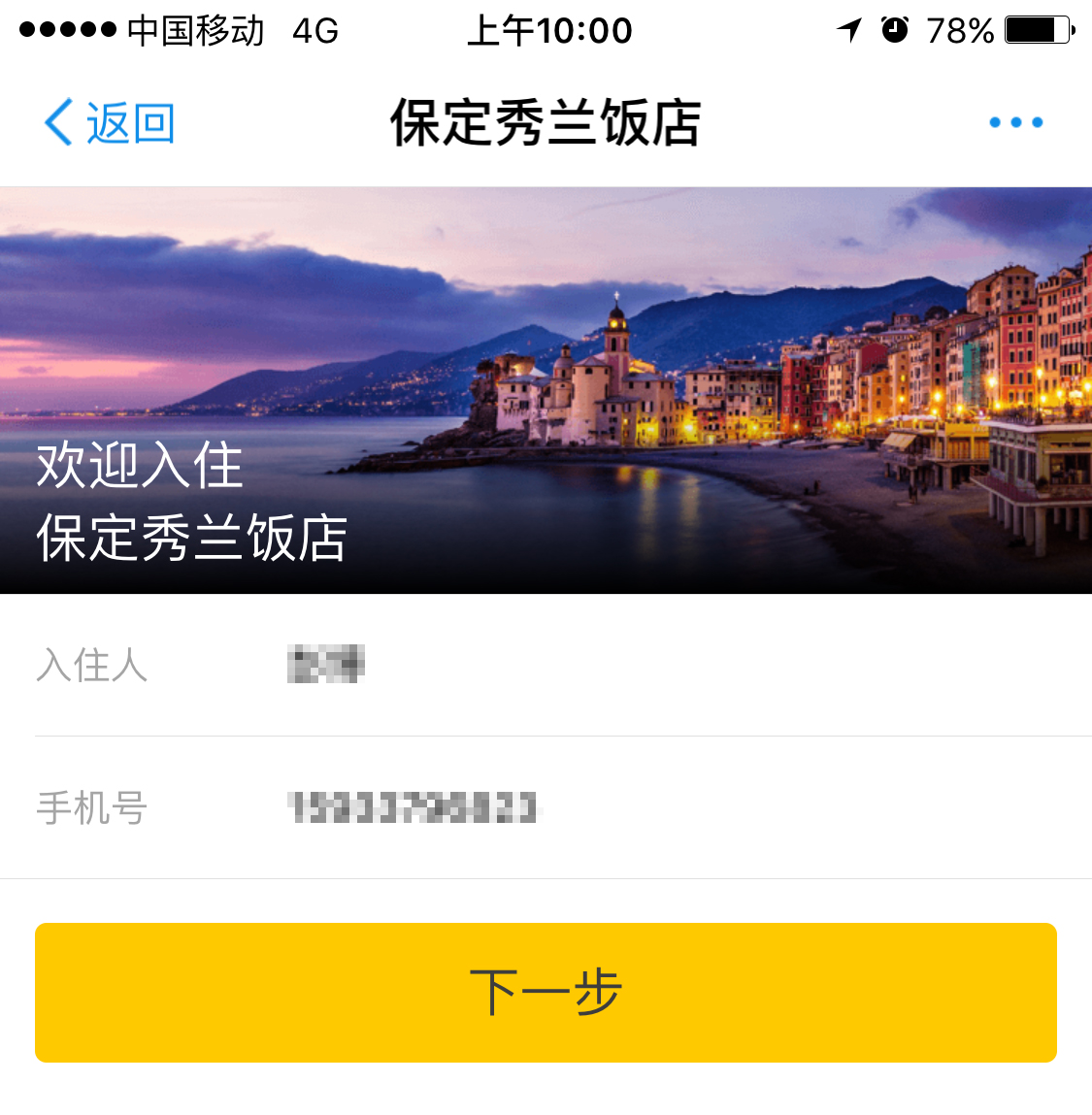Go back with the 返回 button

click(109, 123)
